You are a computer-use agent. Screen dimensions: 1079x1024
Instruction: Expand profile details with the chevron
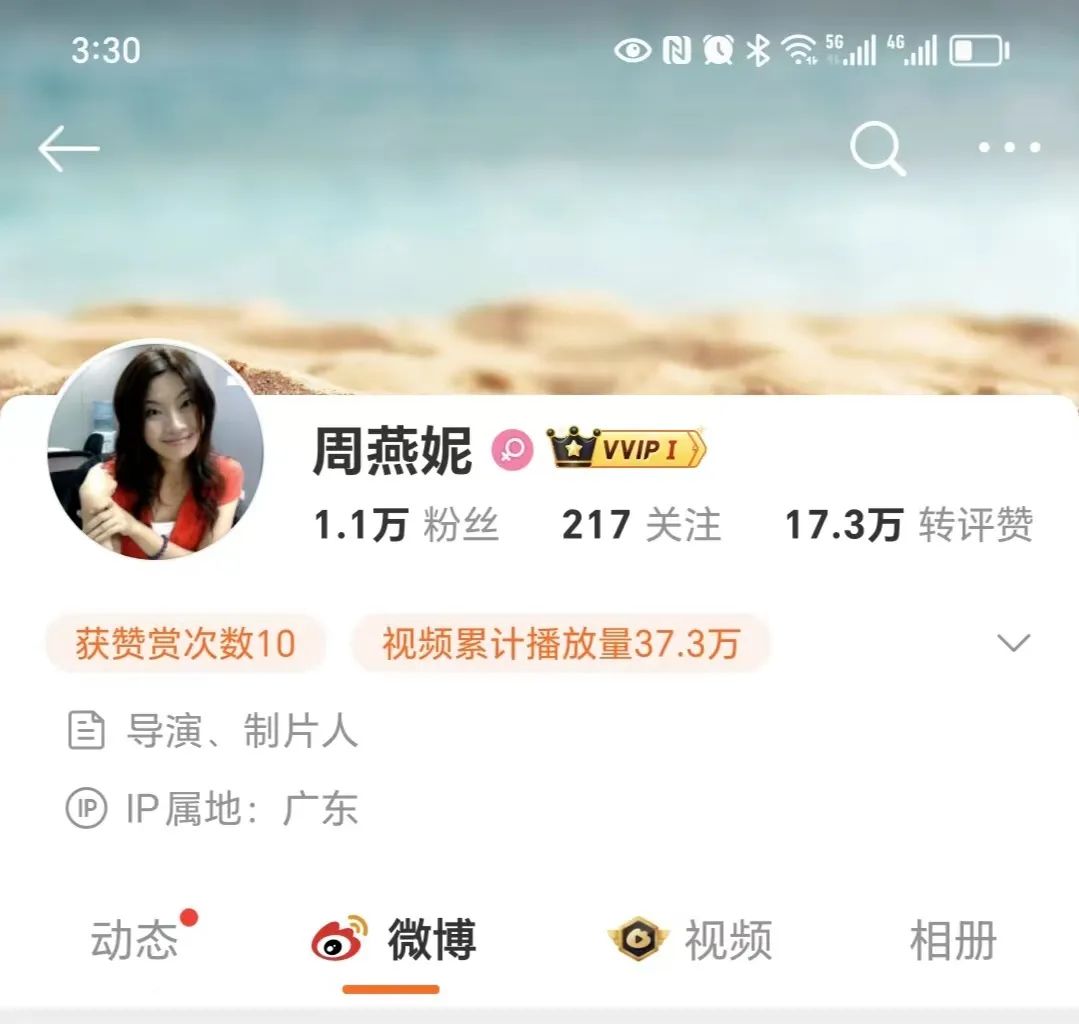[x=1014, y=643]
